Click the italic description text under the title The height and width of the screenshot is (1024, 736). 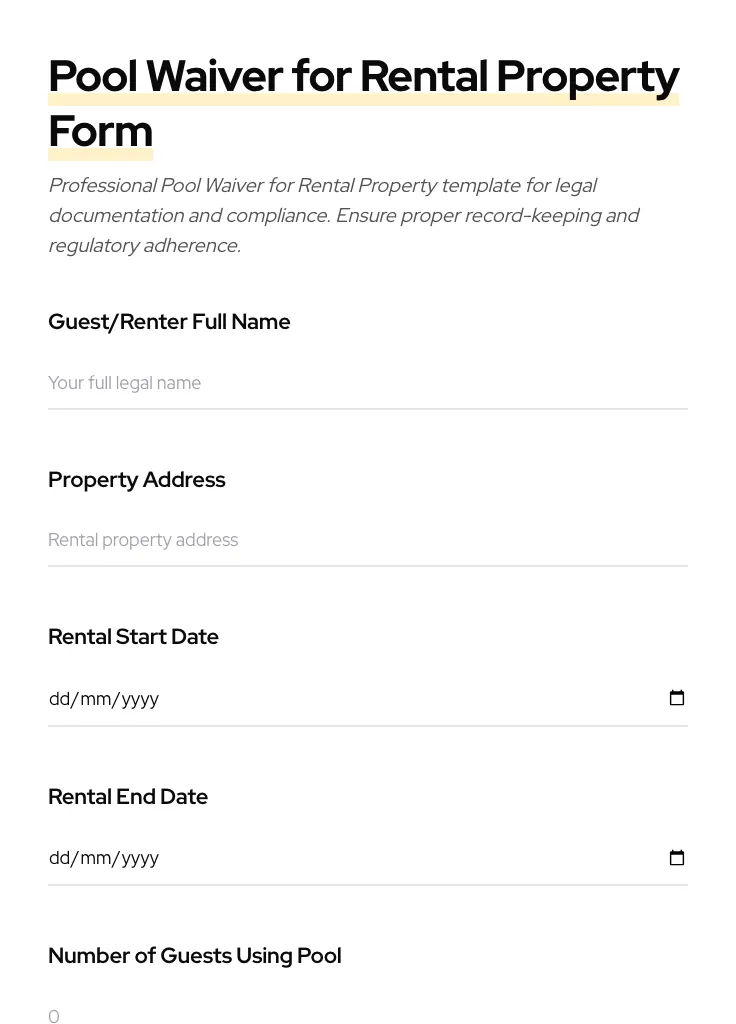click(344, 214)
